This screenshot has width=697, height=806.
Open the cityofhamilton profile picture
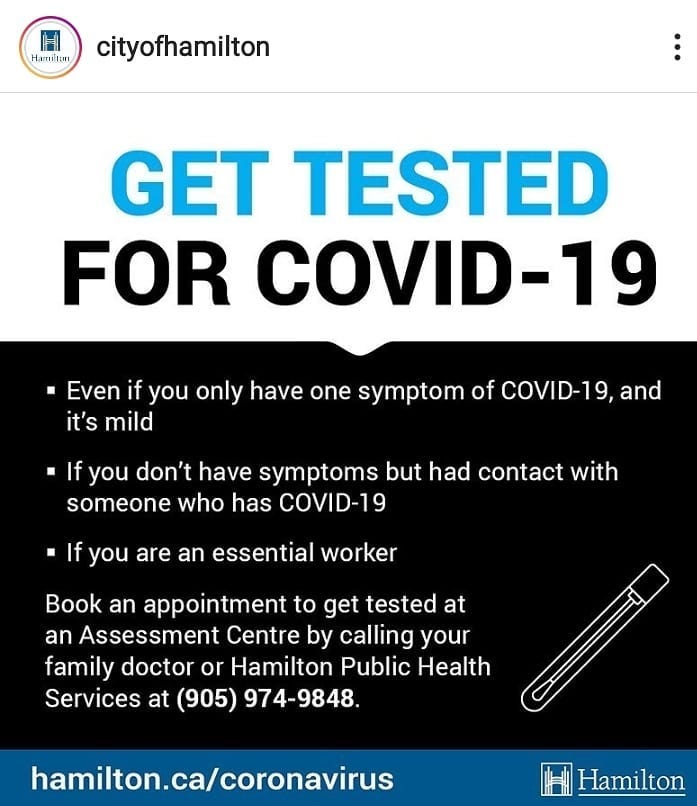point(47,47)
